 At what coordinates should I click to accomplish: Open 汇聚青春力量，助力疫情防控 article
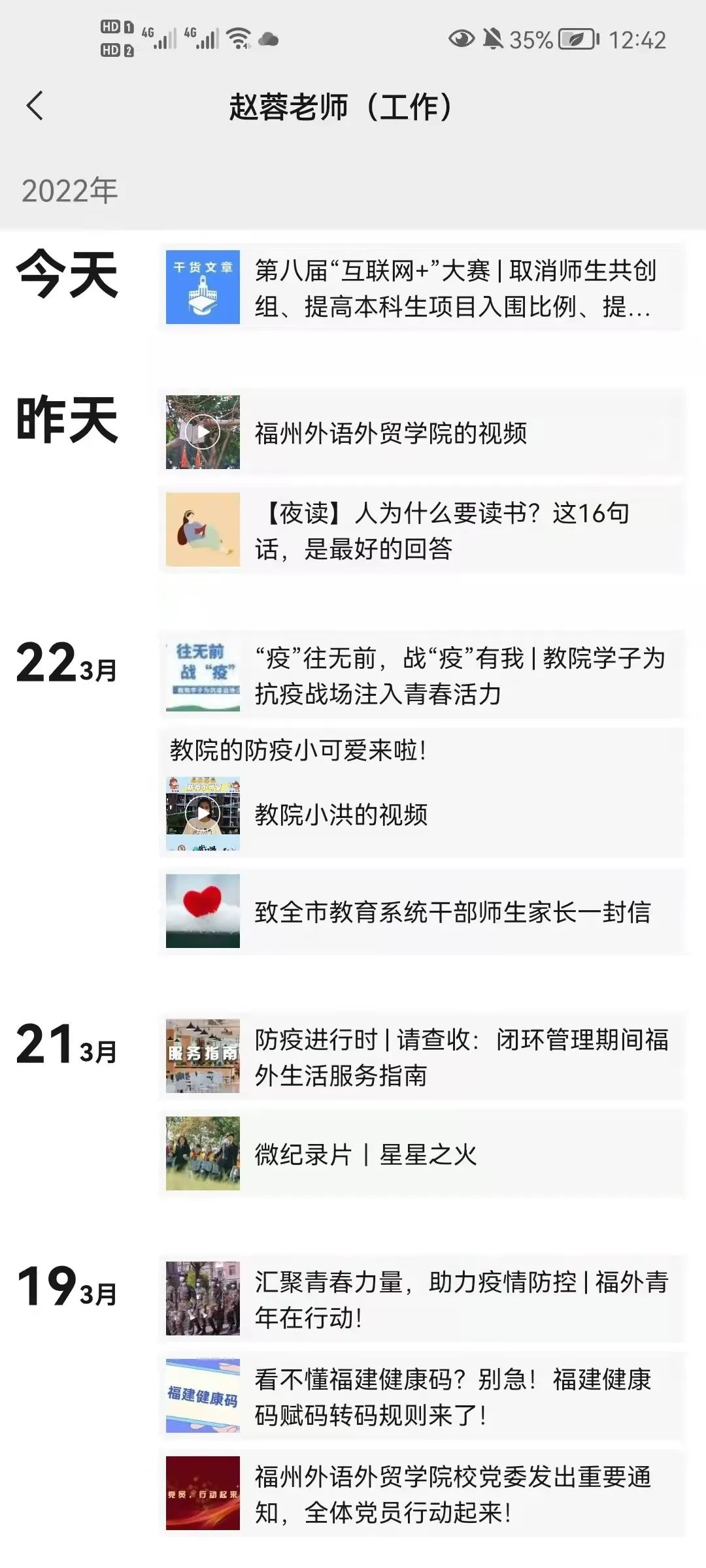pyautogui.click(x=422, y=1299)
